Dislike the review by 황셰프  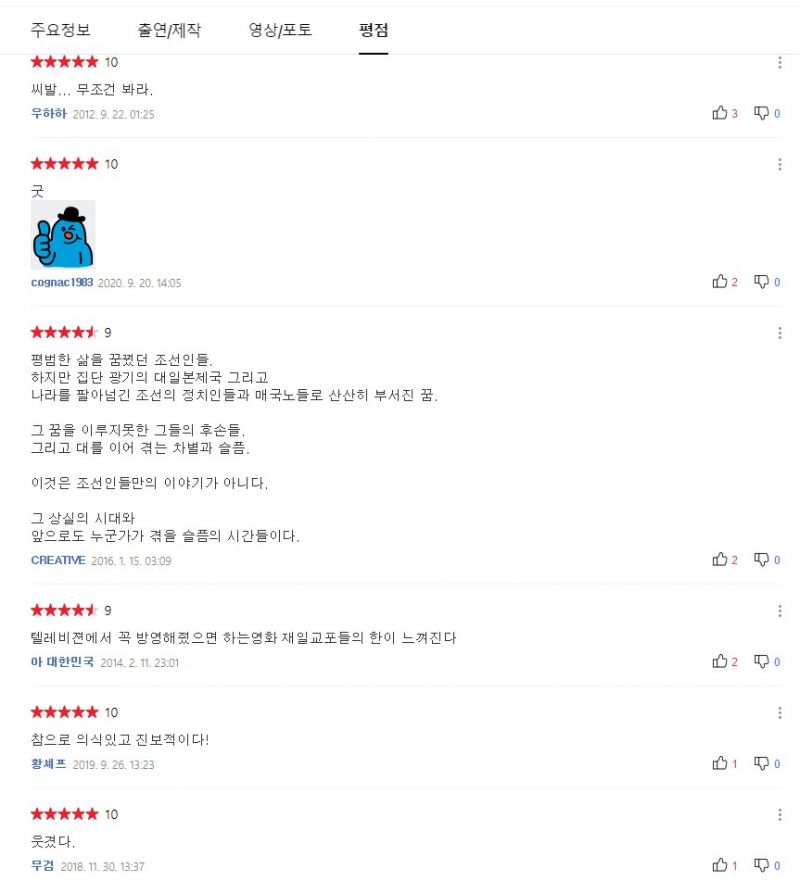[761, 764]
